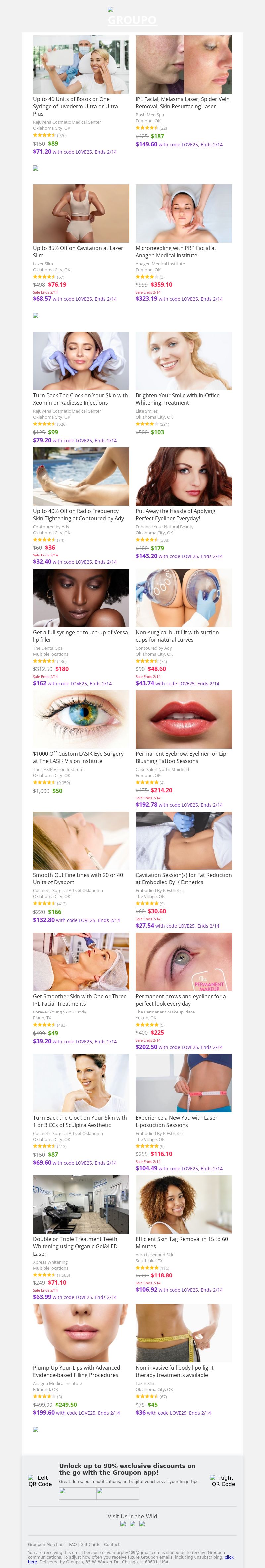Open the Gift Cards footer link

pyautogui.click(x=90, y=1544)
